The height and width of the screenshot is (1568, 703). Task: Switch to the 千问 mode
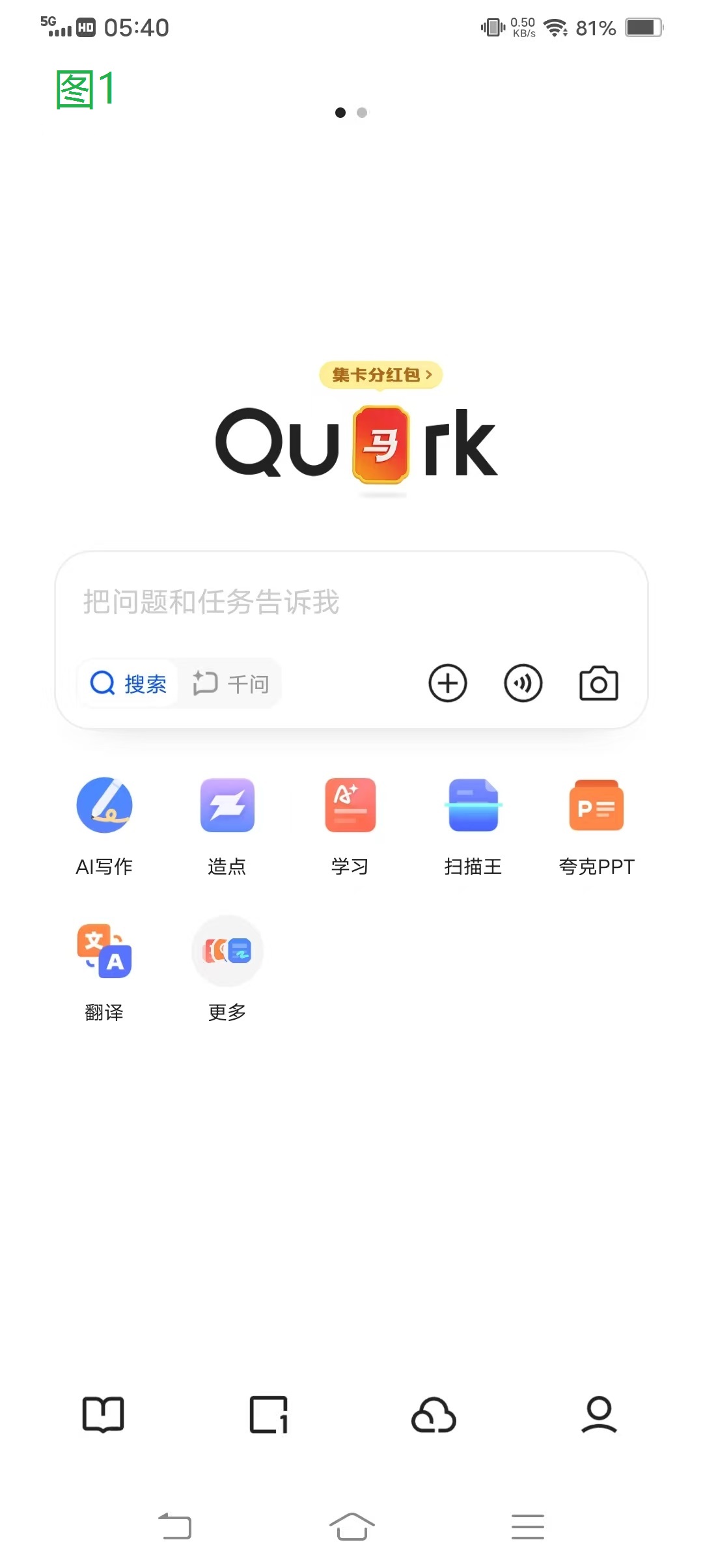tap(232, 683)
